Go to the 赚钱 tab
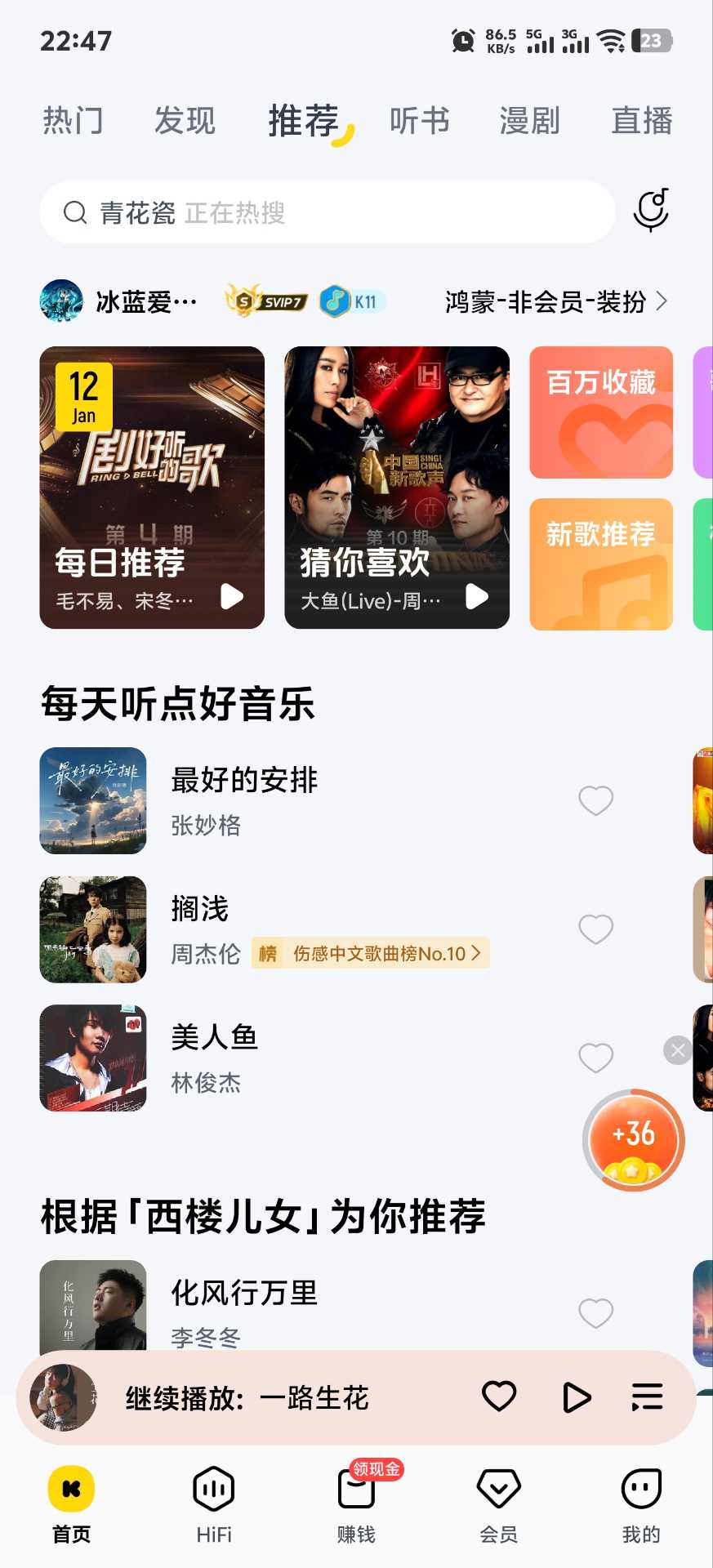713x1568 pixels. tap(356, 1503)
